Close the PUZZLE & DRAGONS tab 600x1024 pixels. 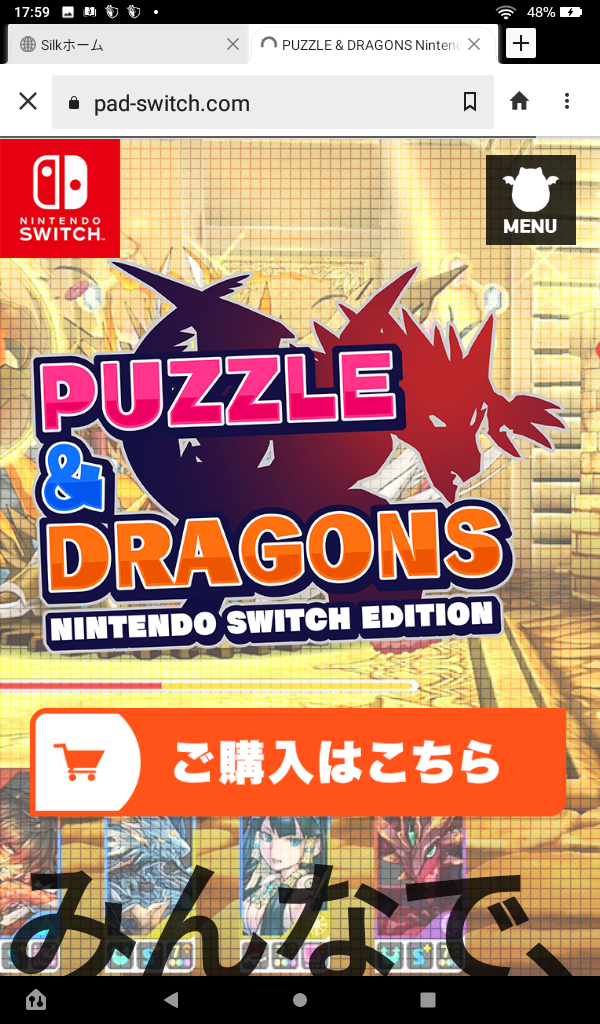coord(475,44)
